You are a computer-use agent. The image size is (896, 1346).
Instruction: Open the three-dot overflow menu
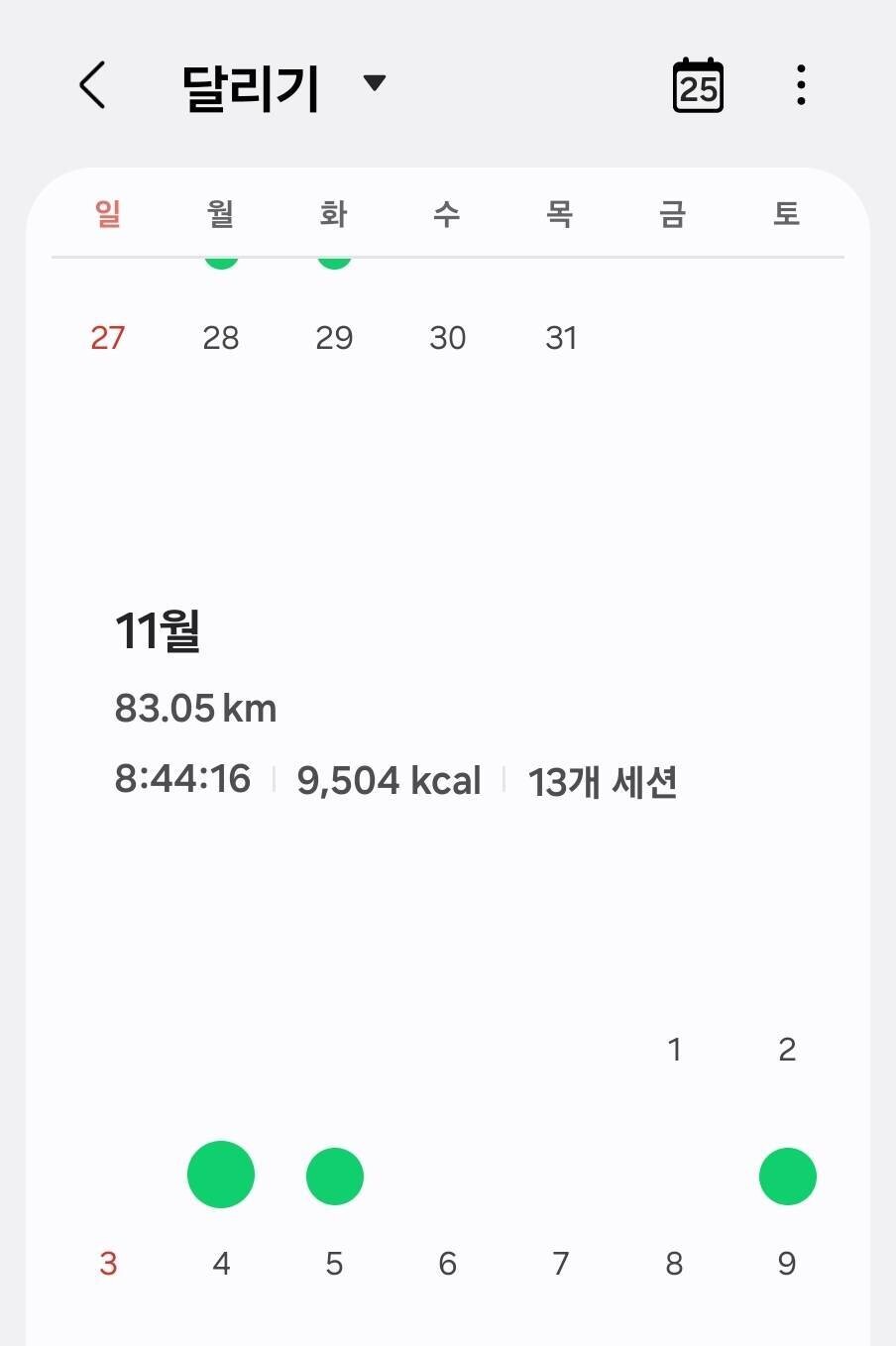800,84
